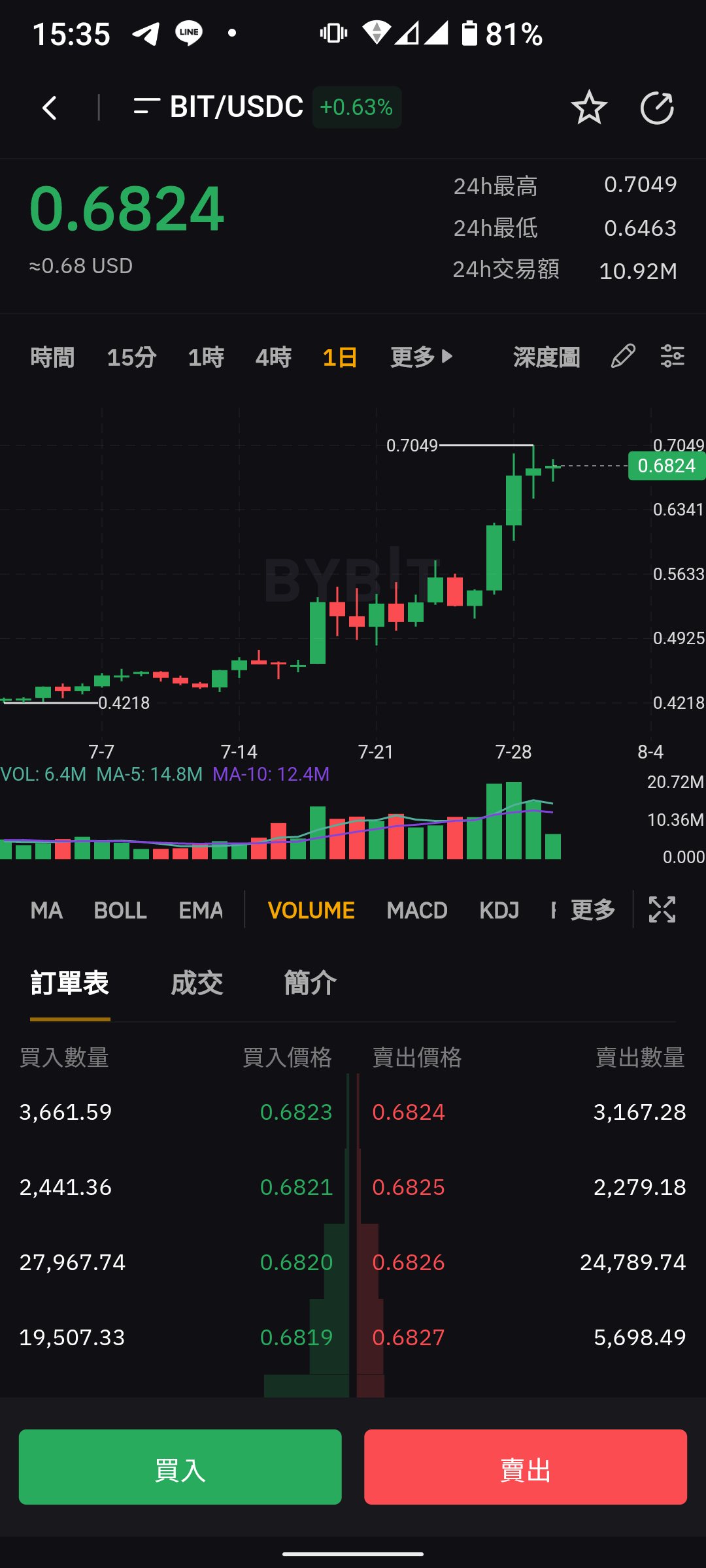The image size is (706, 1568).
Task: Switch the sub-indicator to MACD
Action: 417,910
